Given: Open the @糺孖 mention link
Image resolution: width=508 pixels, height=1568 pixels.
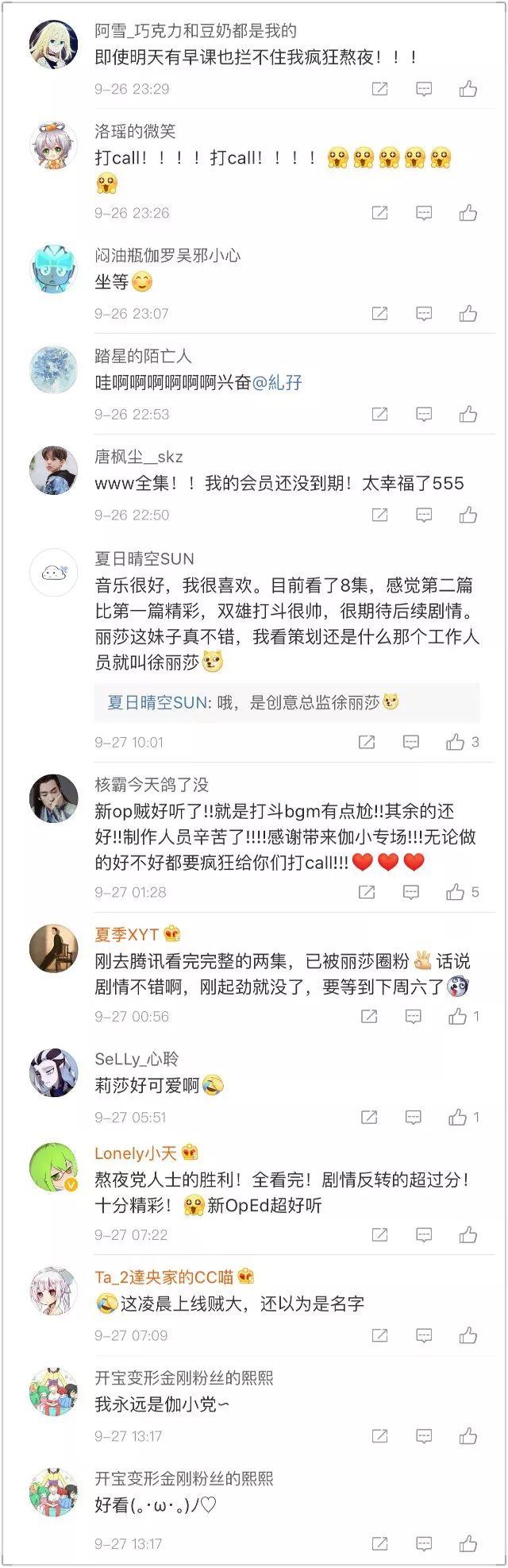Looking at the screenshot, I should pyautogui.click(x=277, y=383).
